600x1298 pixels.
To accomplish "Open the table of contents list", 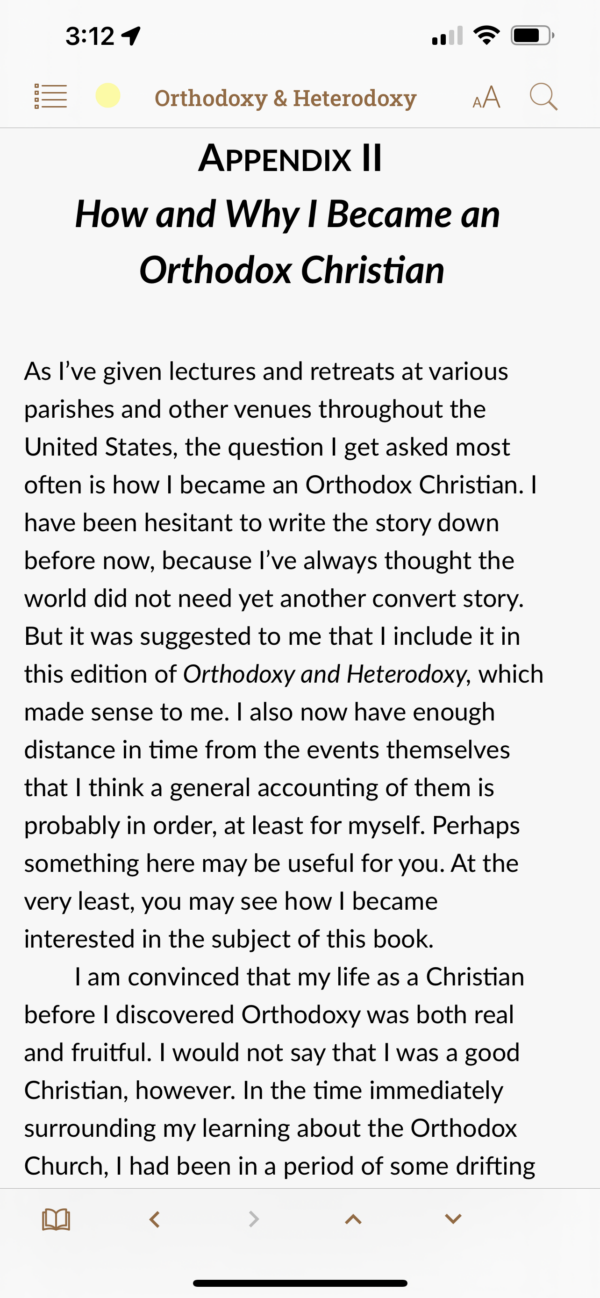I will (50, 97).
